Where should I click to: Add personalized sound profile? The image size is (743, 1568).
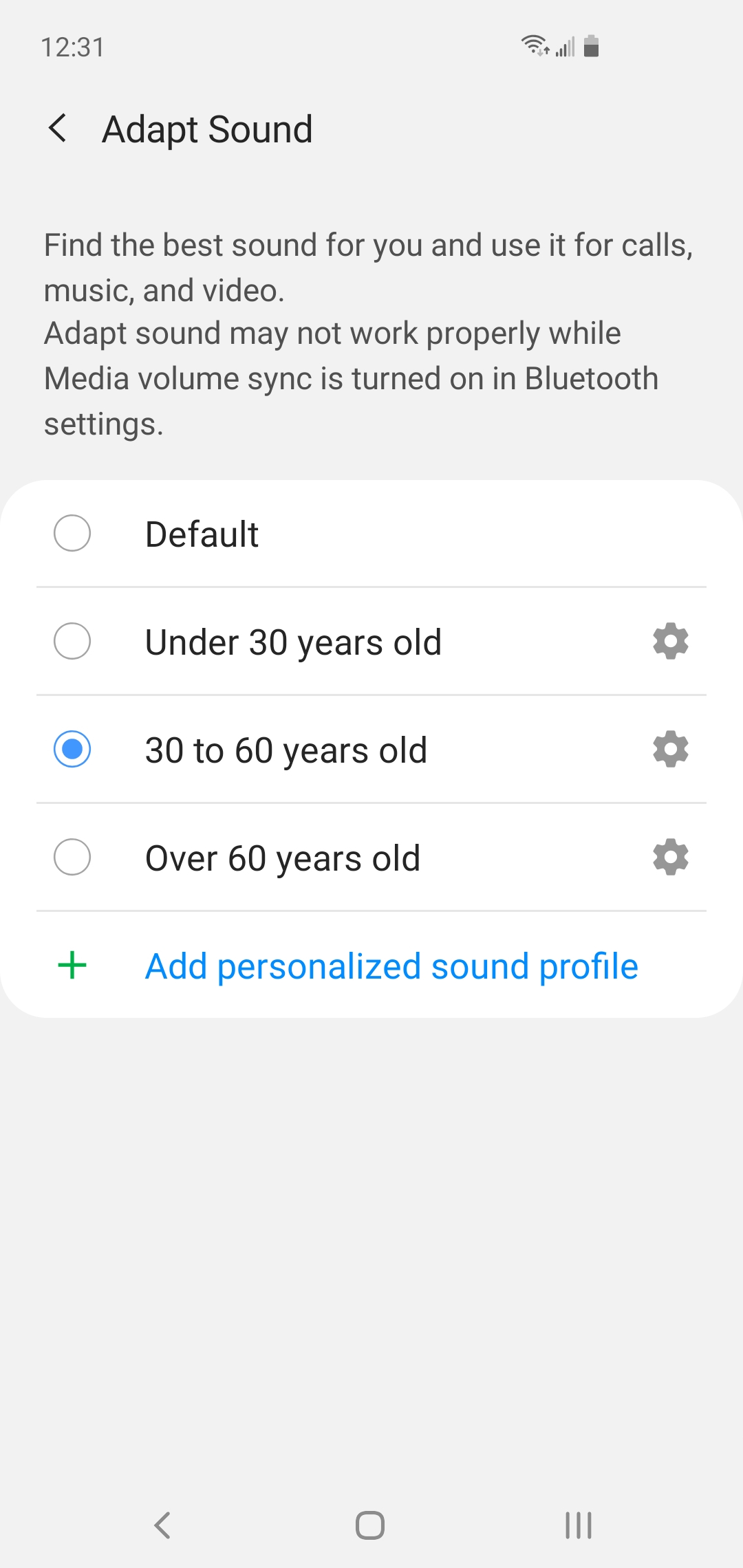click(391, 966)
